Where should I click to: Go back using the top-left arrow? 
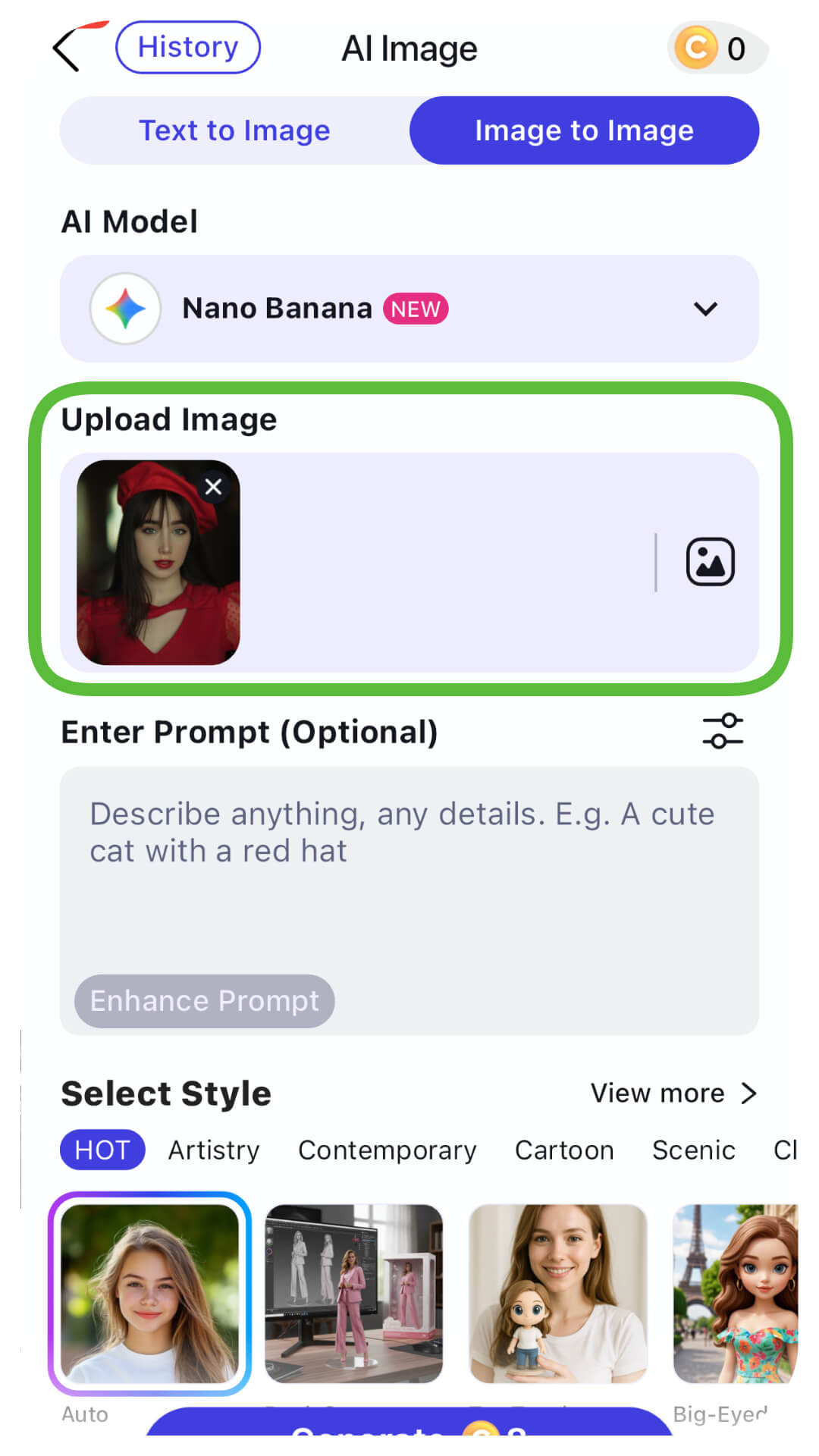(x=68, y=49)
